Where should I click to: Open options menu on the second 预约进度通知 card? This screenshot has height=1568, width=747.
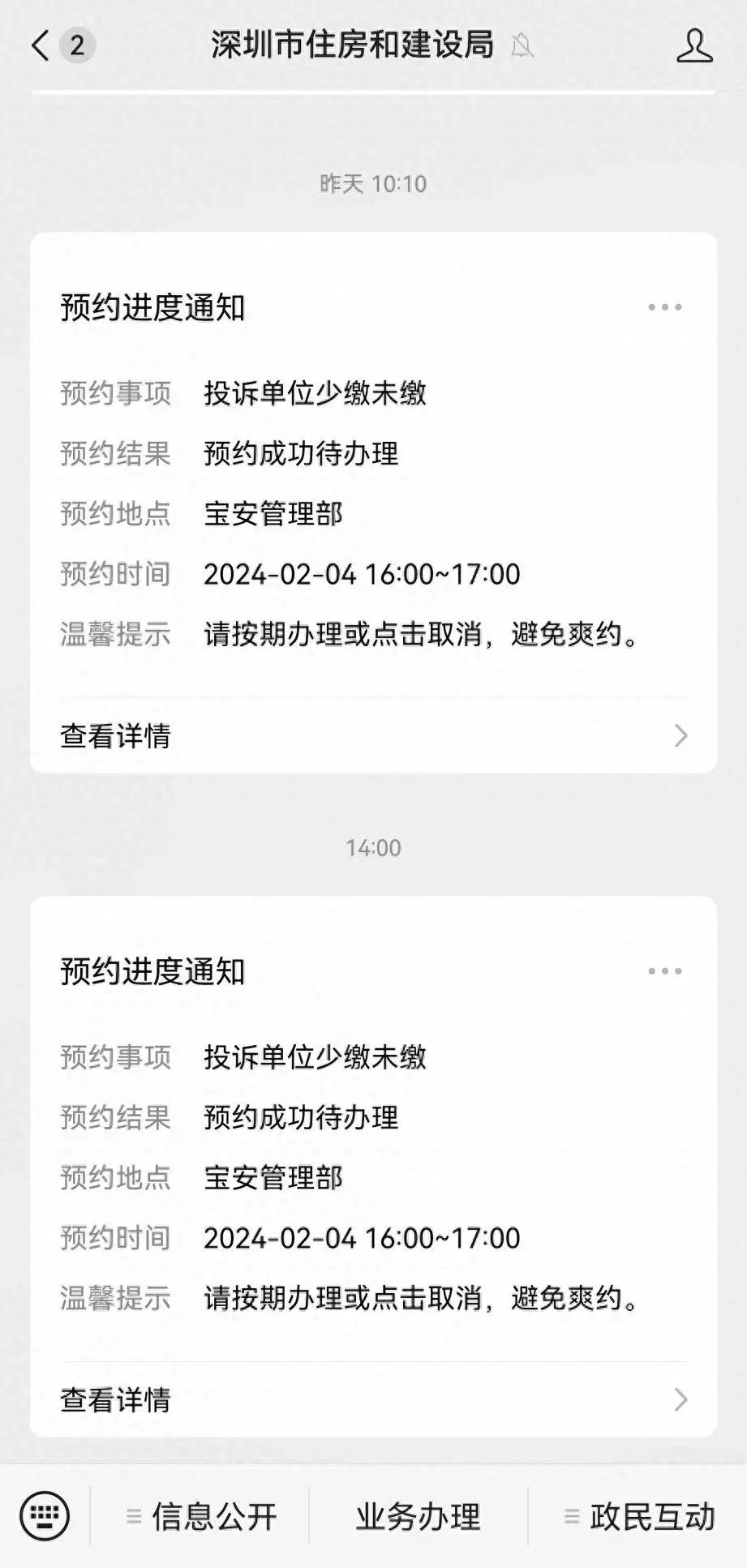665,970
